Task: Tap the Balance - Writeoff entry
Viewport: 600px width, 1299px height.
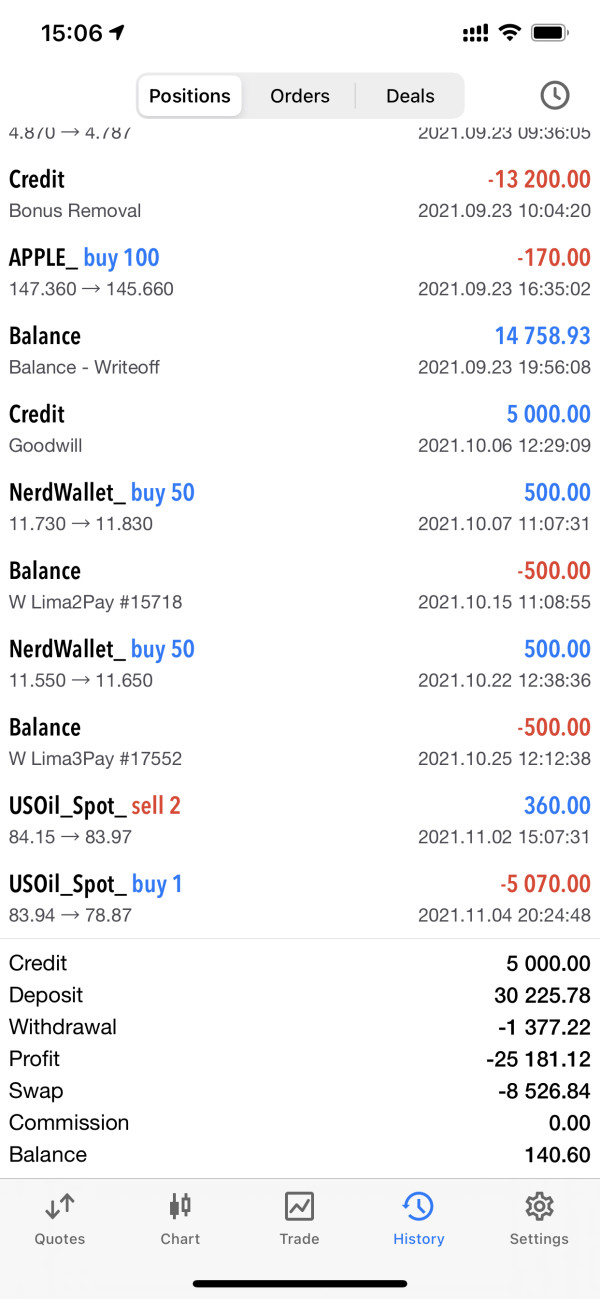Action: [300, 350]
